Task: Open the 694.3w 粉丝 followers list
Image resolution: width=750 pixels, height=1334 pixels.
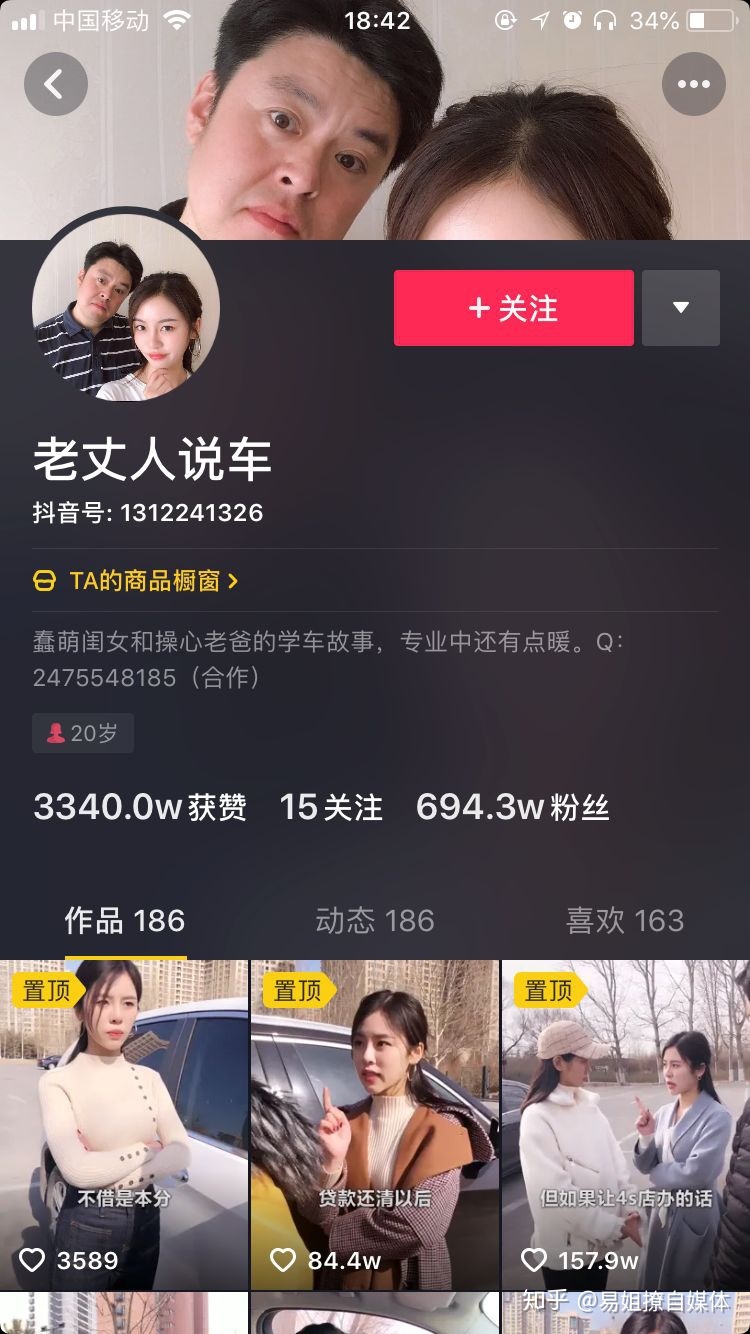Action: point(512,807)
